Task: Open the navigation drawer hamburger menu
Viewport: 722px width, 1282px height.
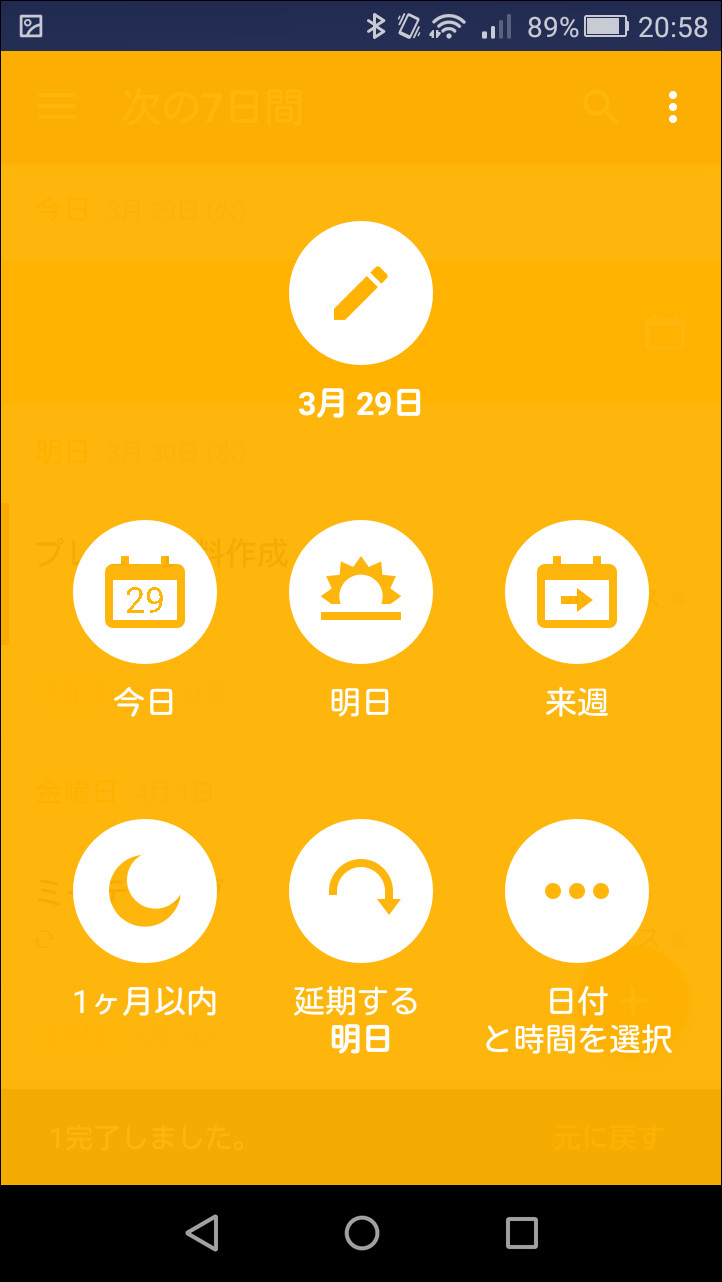Action: coord(57,105)
